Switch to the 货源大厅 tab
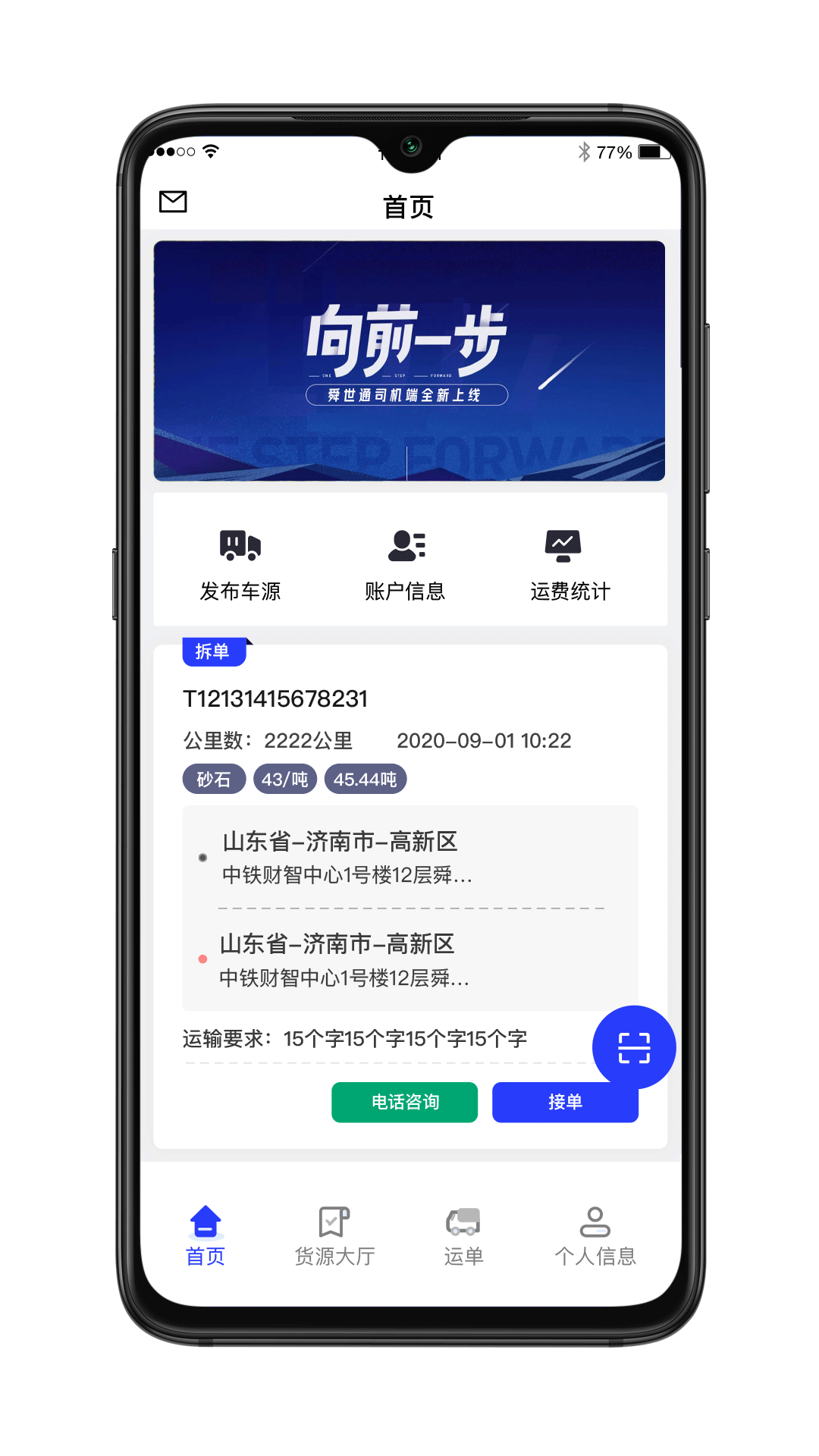The height and width of the screenshot is (1456, 819). 334,1235
